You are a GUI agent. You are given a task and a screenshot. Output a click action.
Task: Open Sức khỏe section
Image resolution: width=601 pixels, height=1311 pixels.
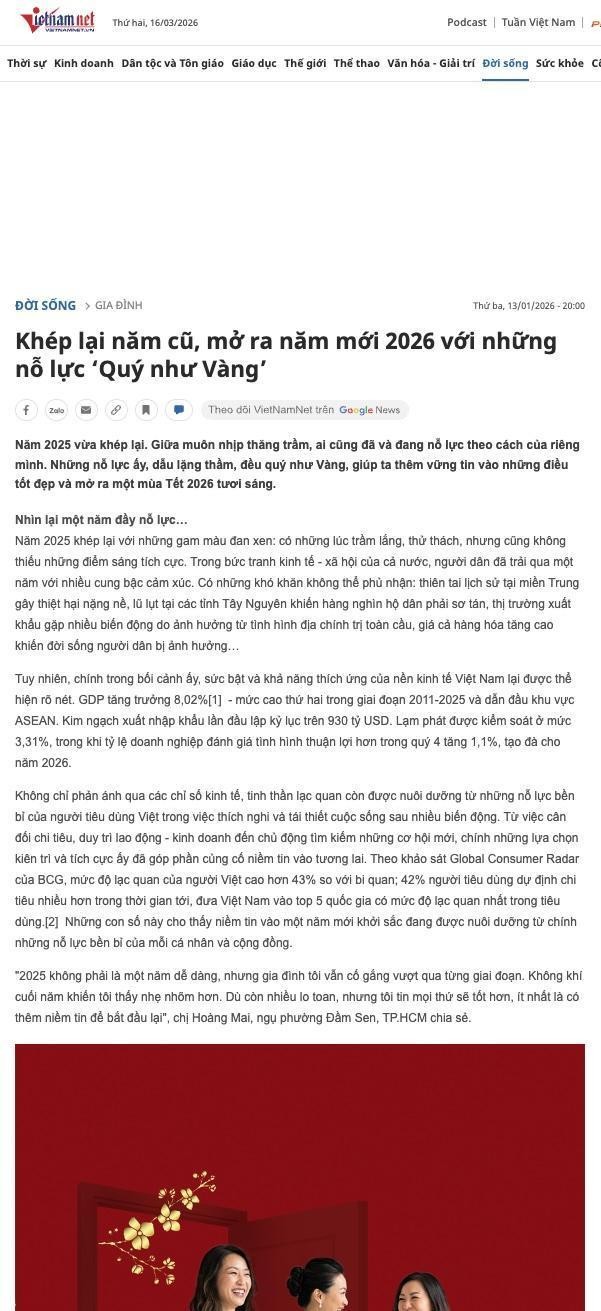[x=559, y=63]
